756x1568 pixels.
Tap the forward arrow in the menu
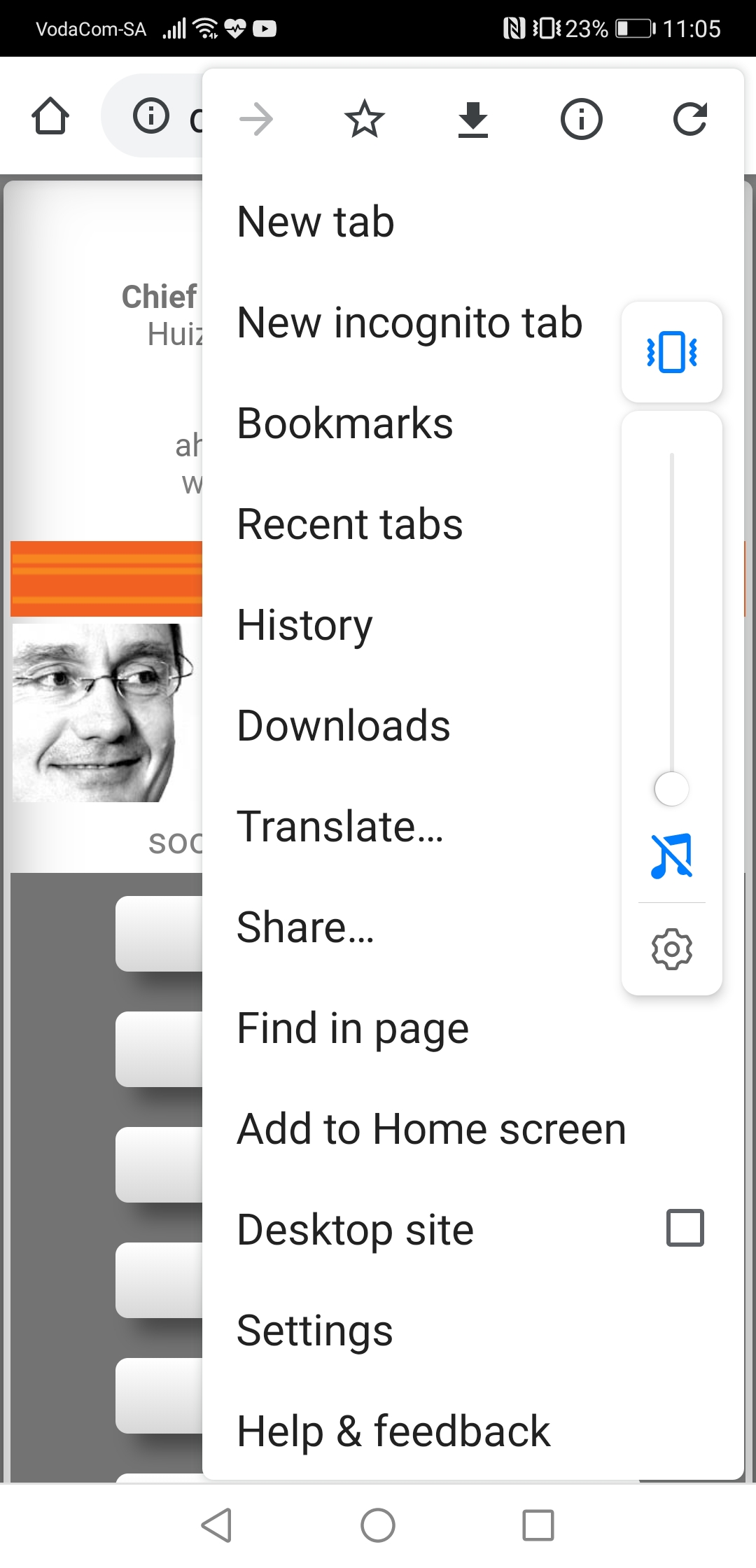[256, 119]
